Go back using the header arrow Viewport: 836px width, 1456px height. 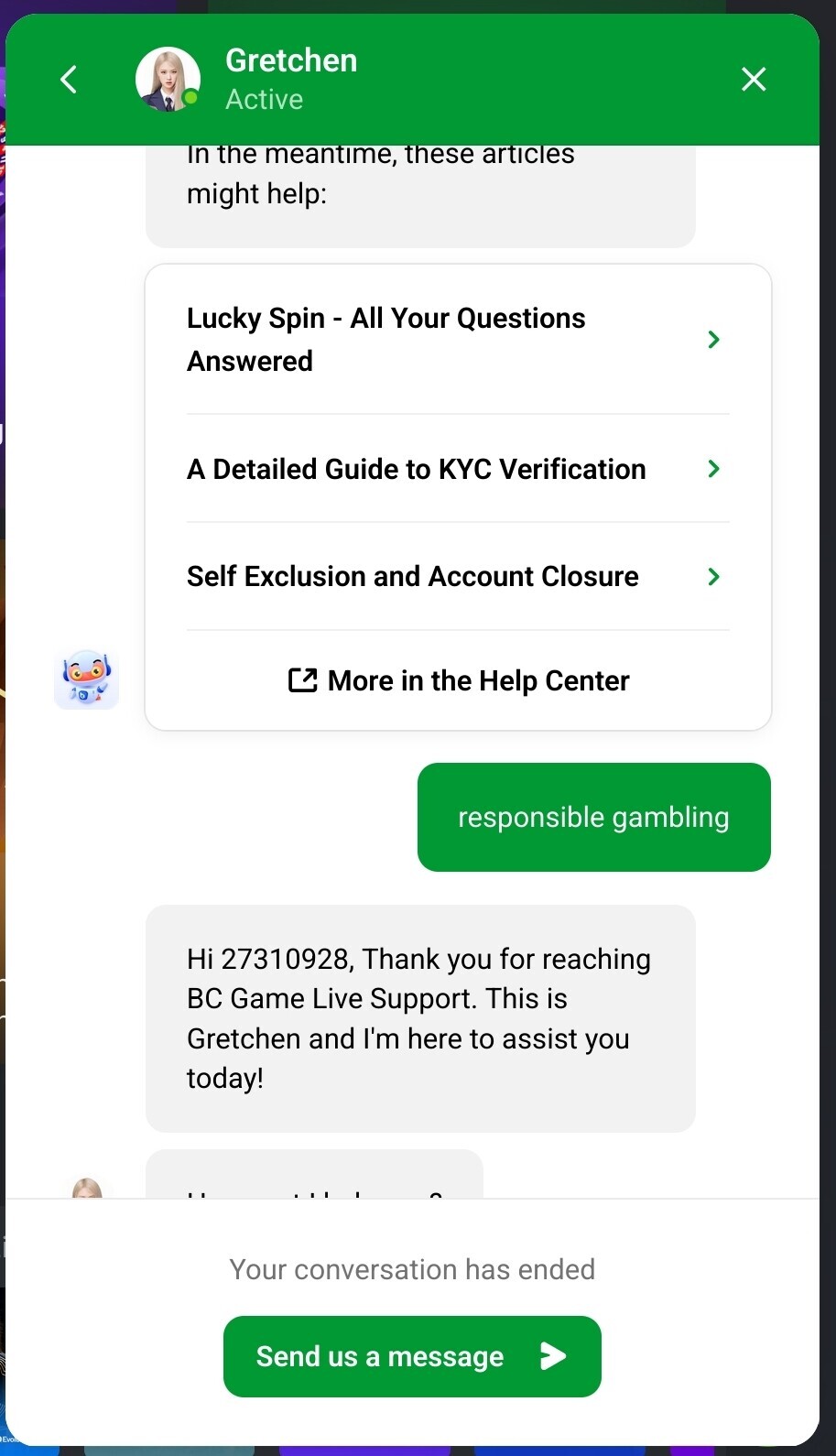pyautogui.click(x=69, y=80)
